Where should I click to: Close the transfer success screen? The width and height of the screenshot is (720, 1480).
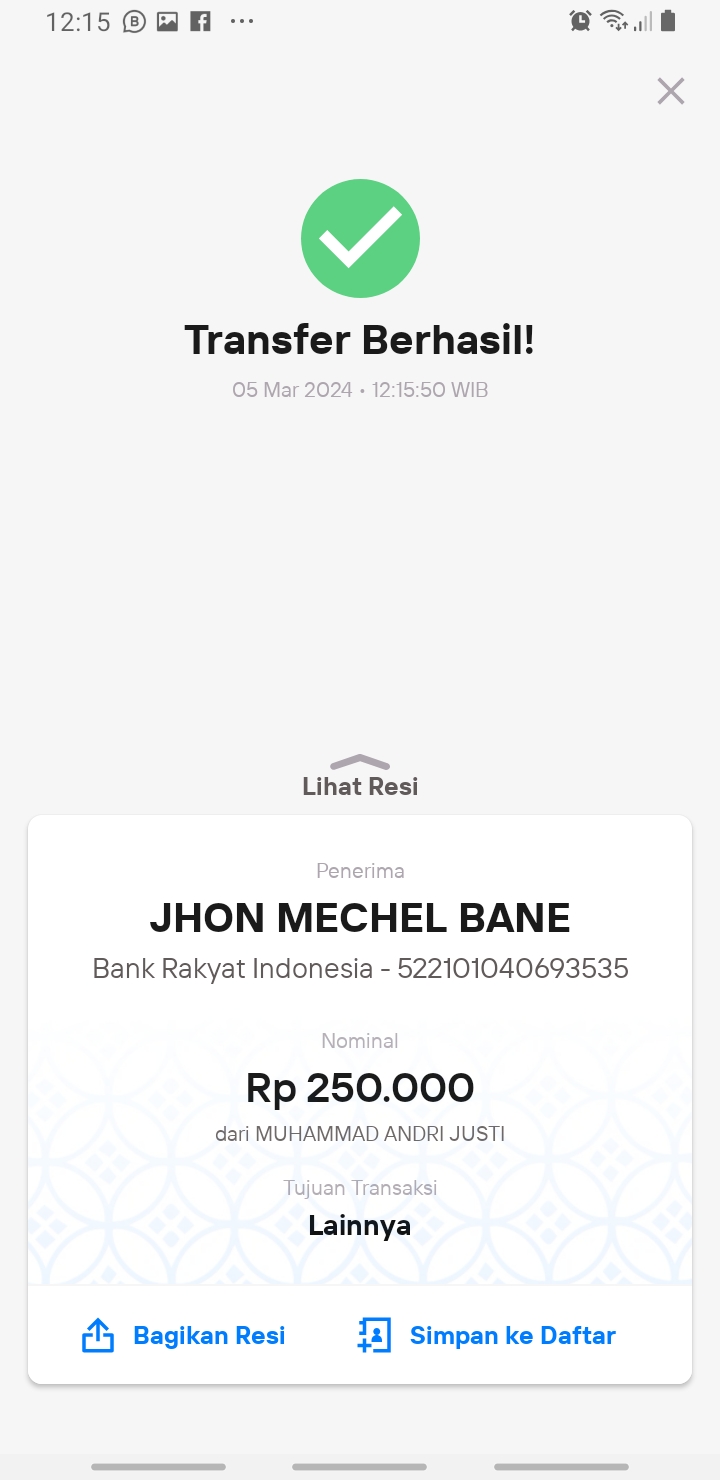click(670, 91)
